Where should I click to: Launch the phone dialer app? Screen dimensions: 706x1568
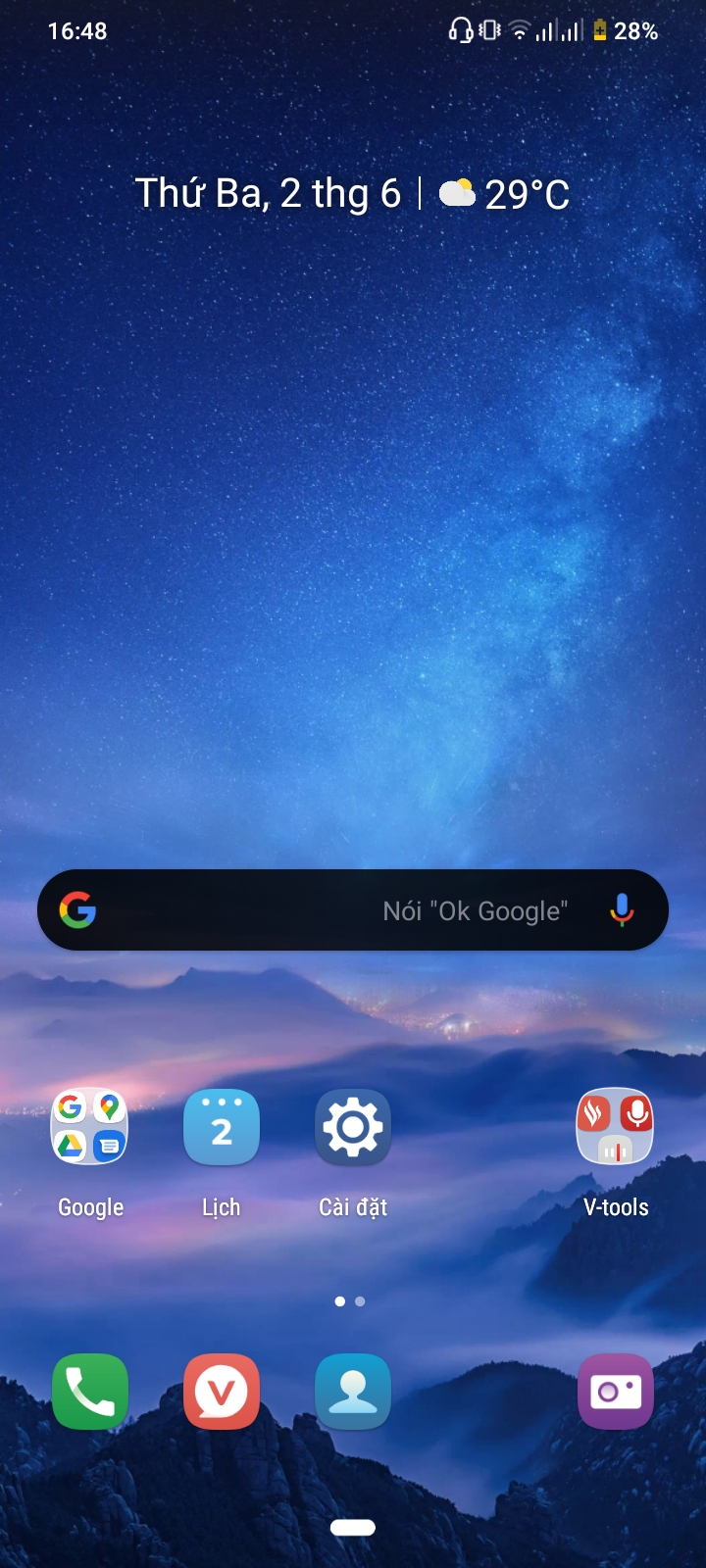[x=90, y=1392]
